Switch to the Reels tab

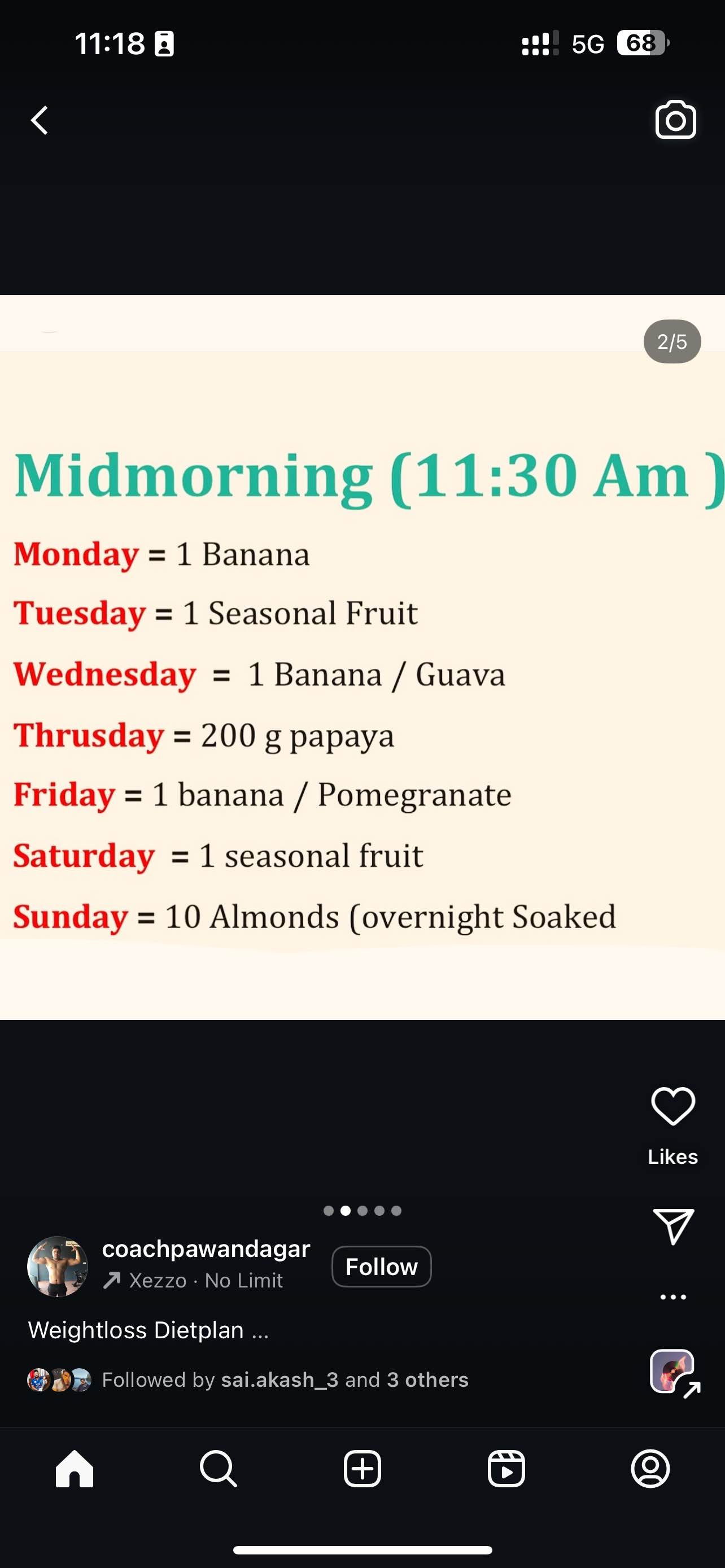tap(506, 1469)
